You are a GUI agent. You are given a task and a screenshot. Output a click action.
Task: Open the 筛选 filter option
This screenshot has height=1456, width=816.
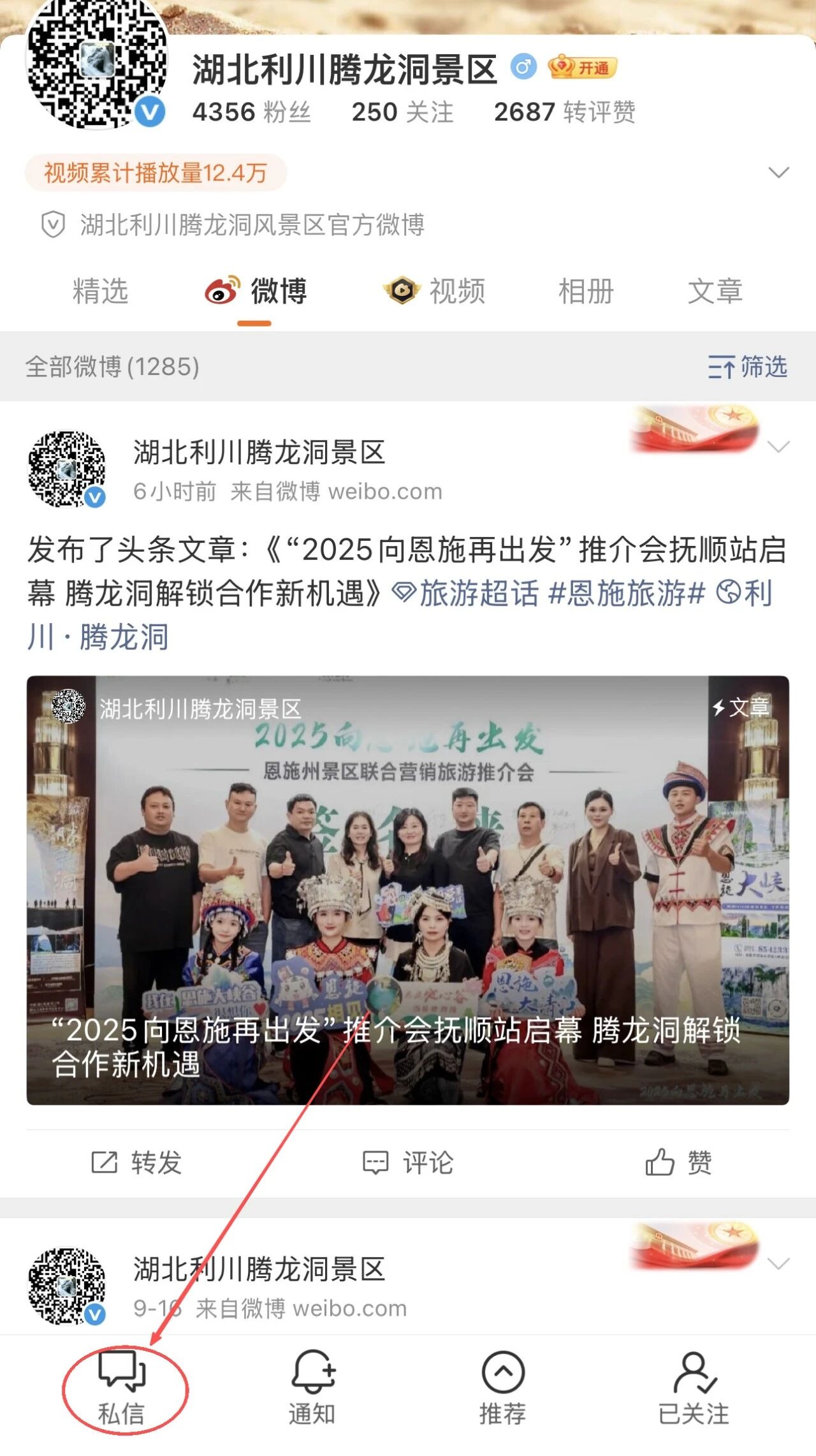748,367
